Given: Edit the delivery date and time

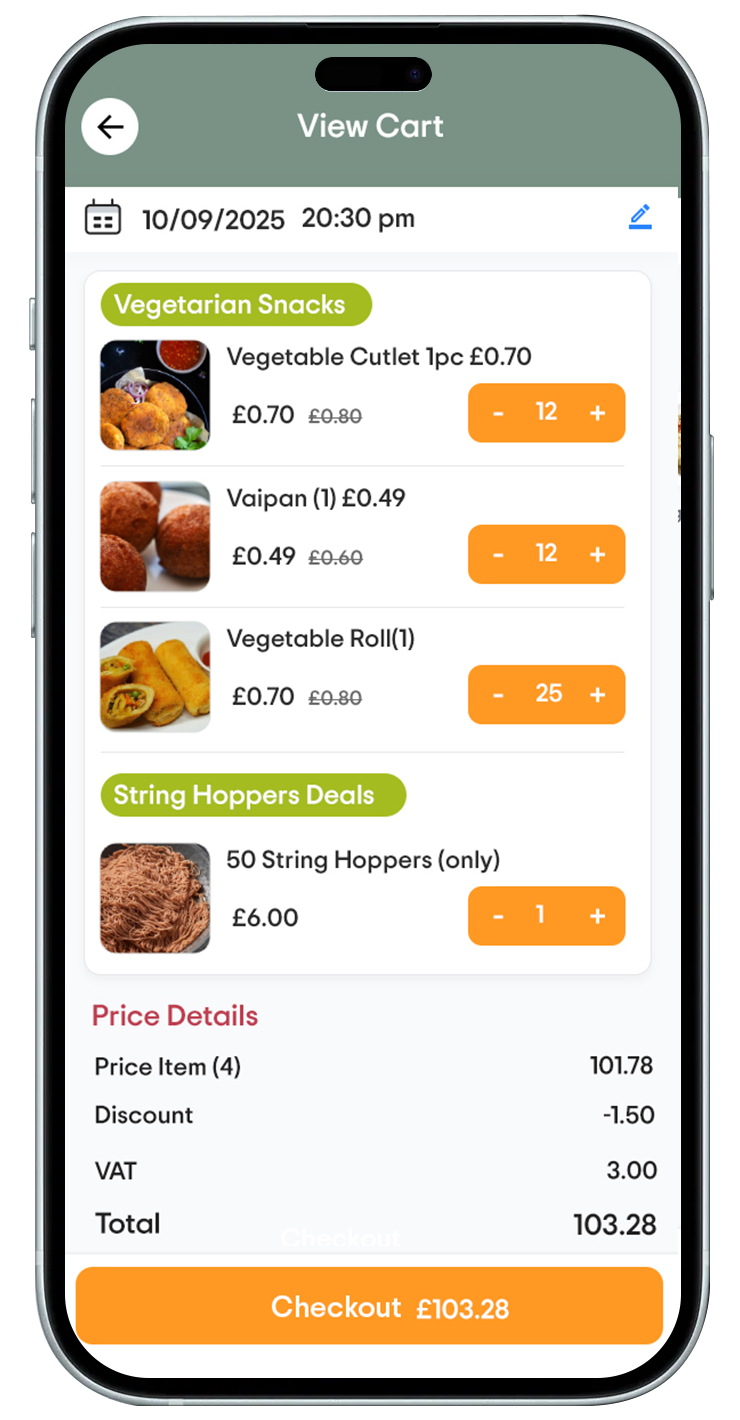Looking at the screenshot, I should (640, 217).
